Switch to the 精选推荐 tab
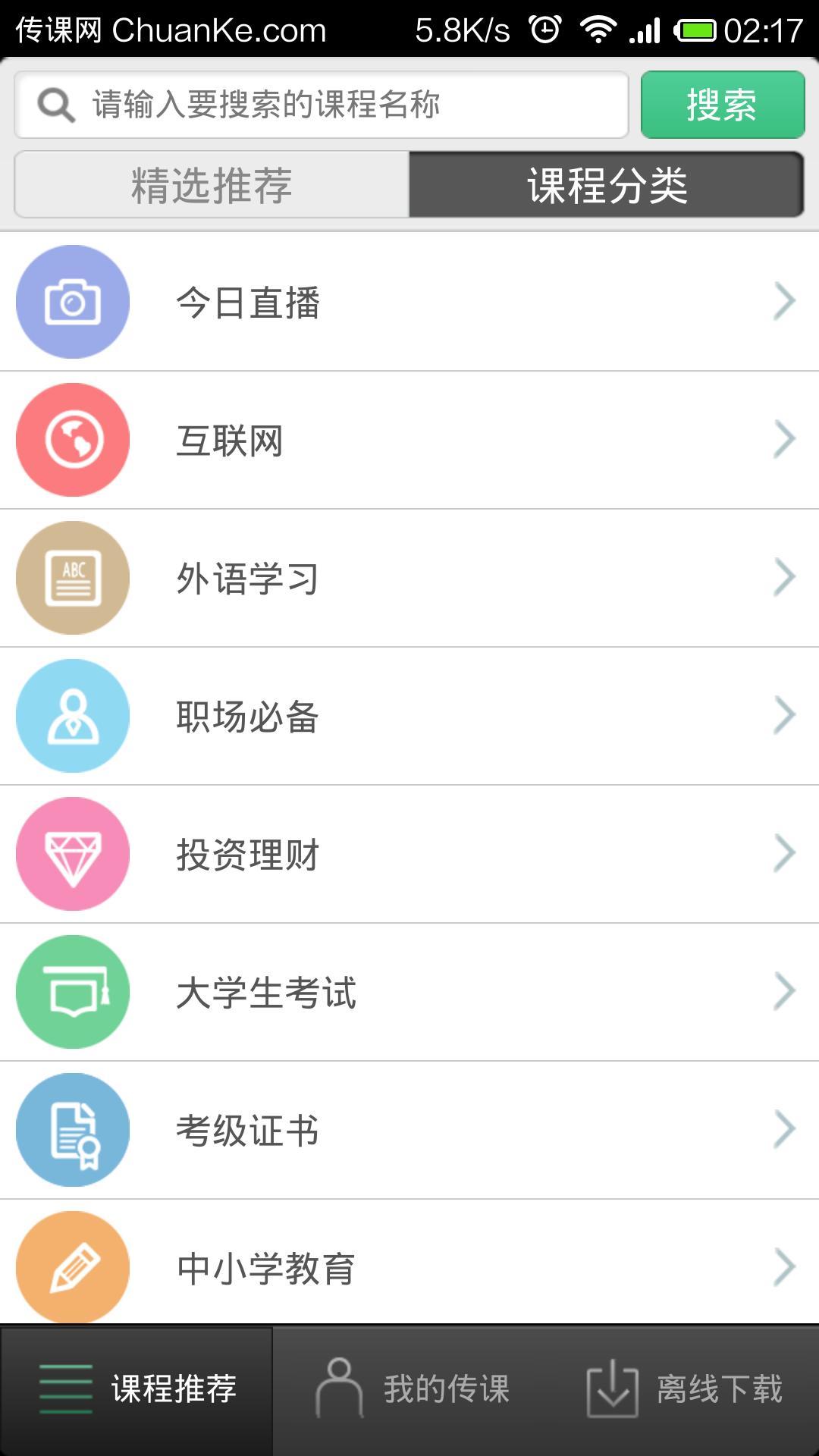The height and width of the screenshot is (1456, 819). pyautogui.click(x=212, y=185)
